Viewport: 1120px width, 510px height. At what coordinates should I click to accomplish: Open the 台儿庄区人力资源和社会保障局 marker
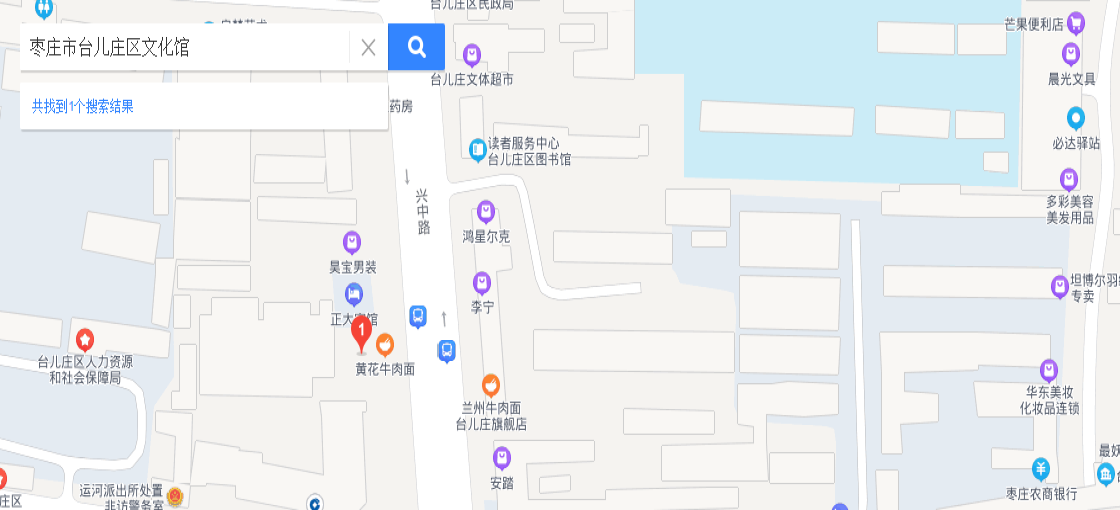pyautogui.click(x=85, y=340)
